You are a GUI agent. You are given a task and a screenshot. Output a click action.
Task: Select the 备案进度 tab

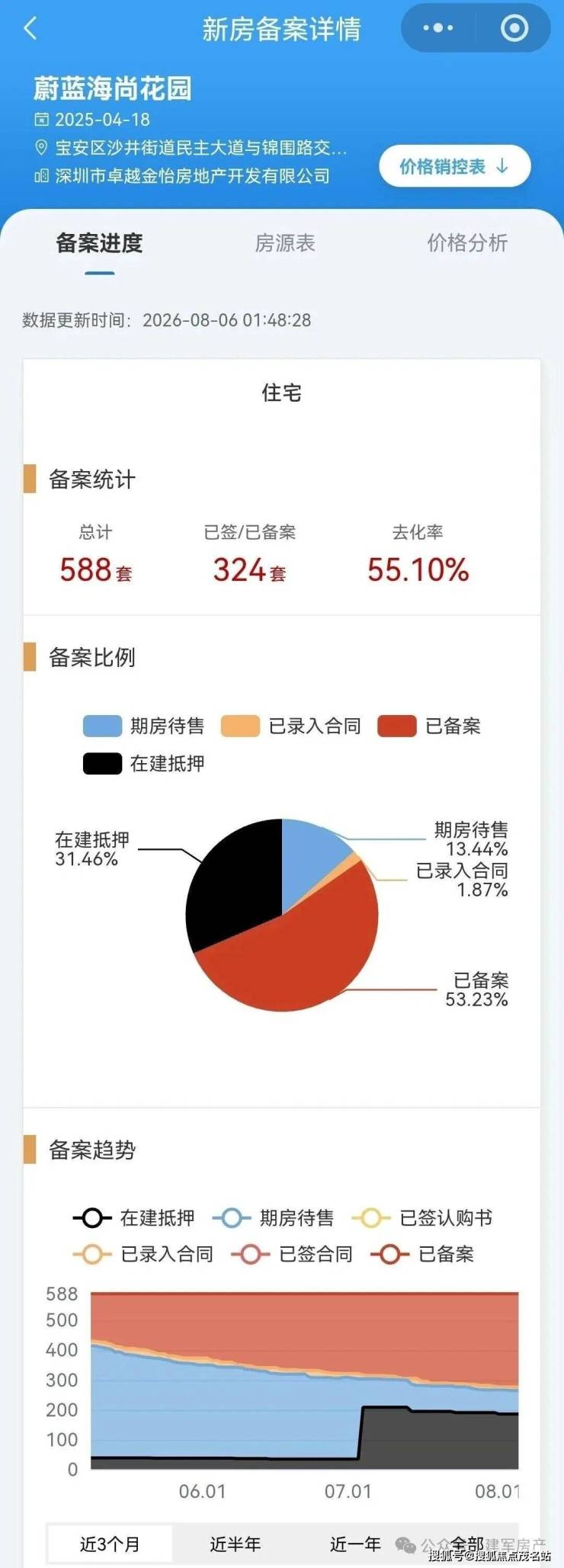point(99,243)
